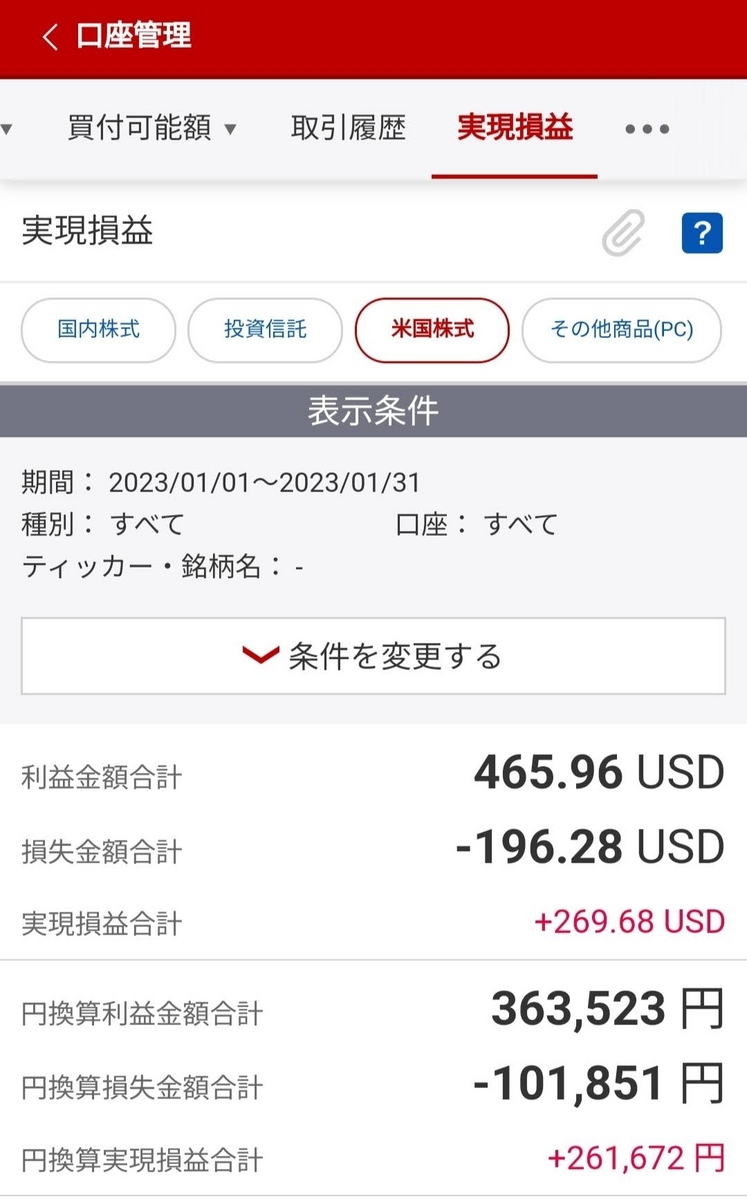Image resolution: width=747 pixels, height=1200 pixels.
Task: Open the 買付可能額 dropdown tab
Action: pos(152,129)
